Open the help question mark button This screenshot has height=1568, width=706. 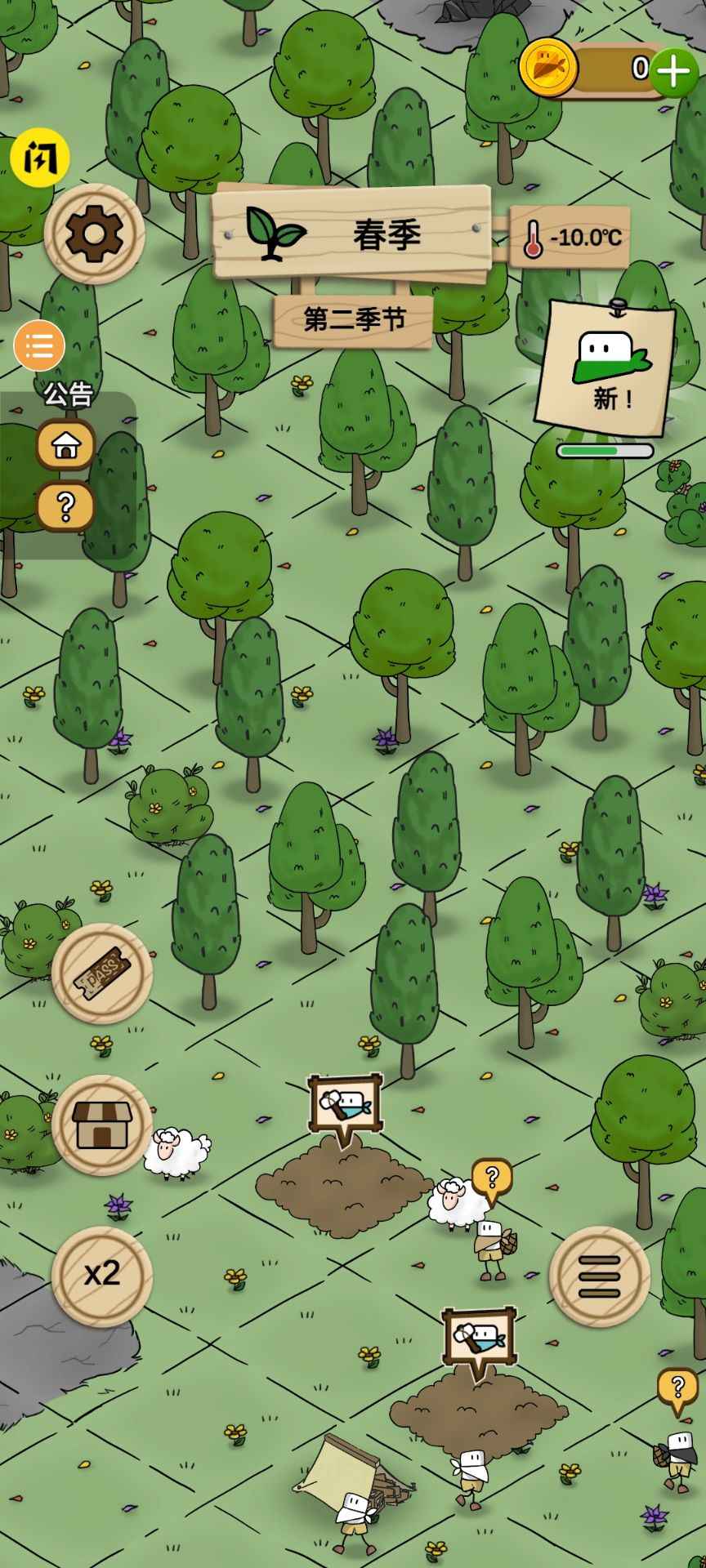coord(65,507)
